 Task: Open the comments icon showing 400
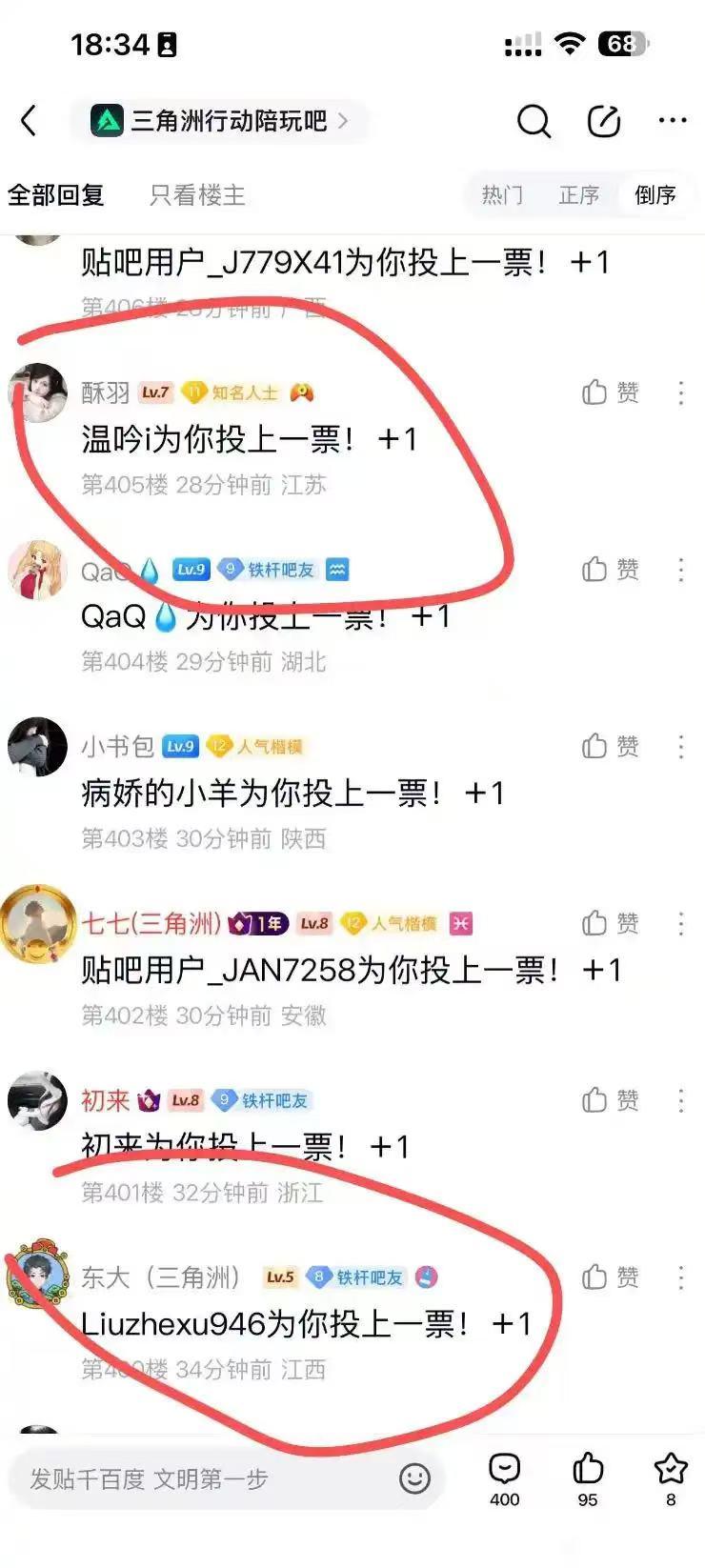click(x=504, y=1479)
